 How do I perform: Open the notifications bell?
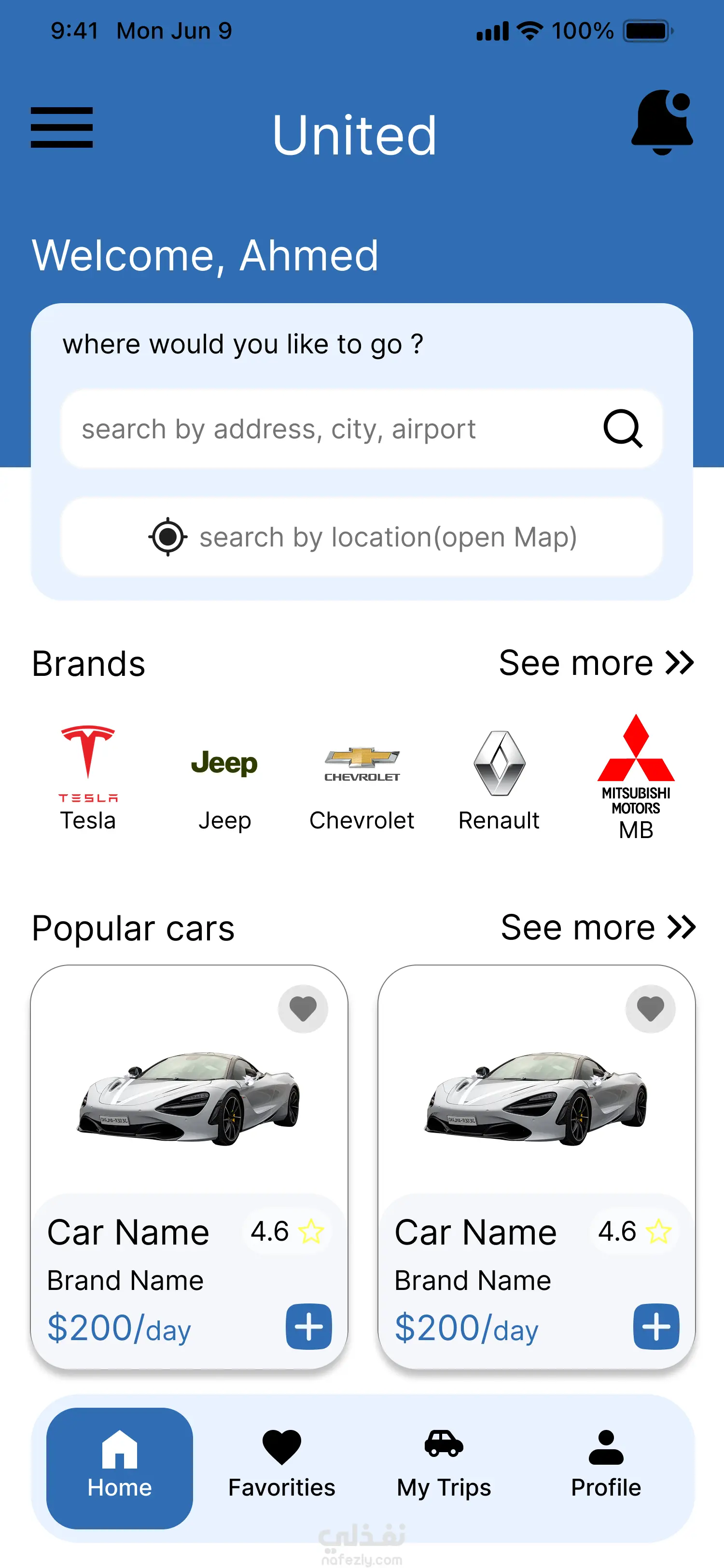662,122
